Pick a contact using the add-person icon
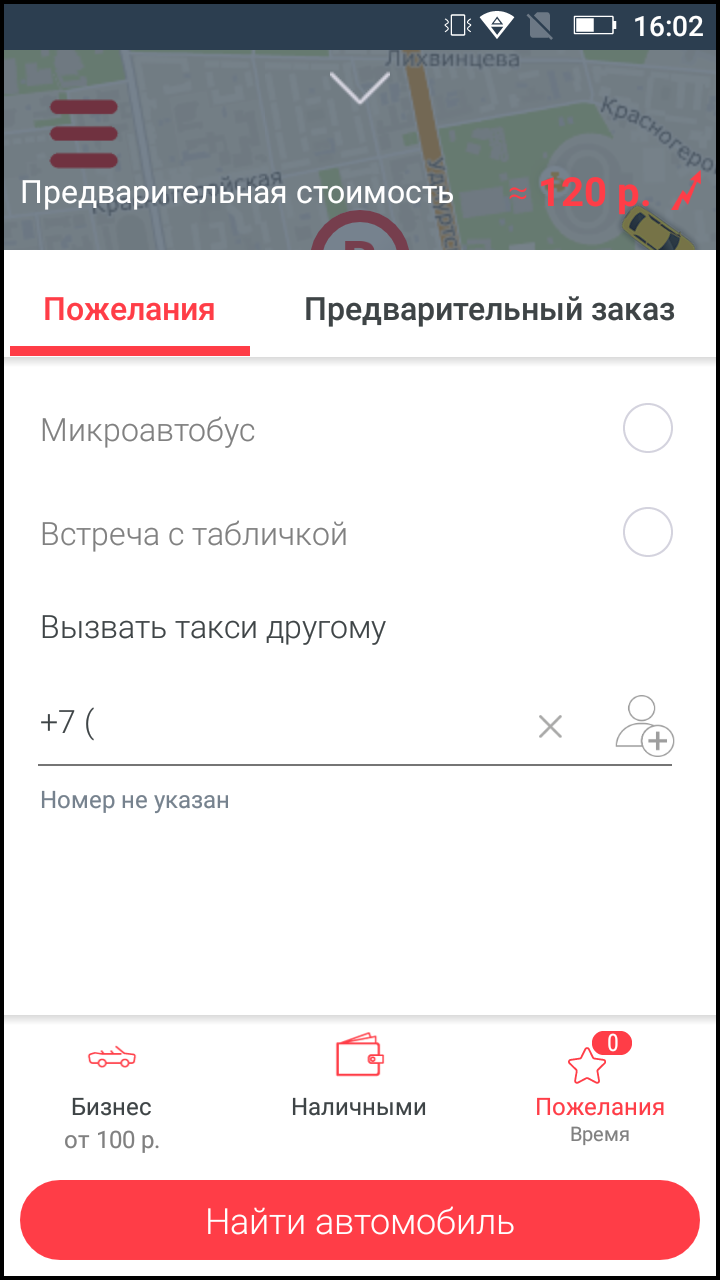The image size is (720, 1280). click(643, 725)
